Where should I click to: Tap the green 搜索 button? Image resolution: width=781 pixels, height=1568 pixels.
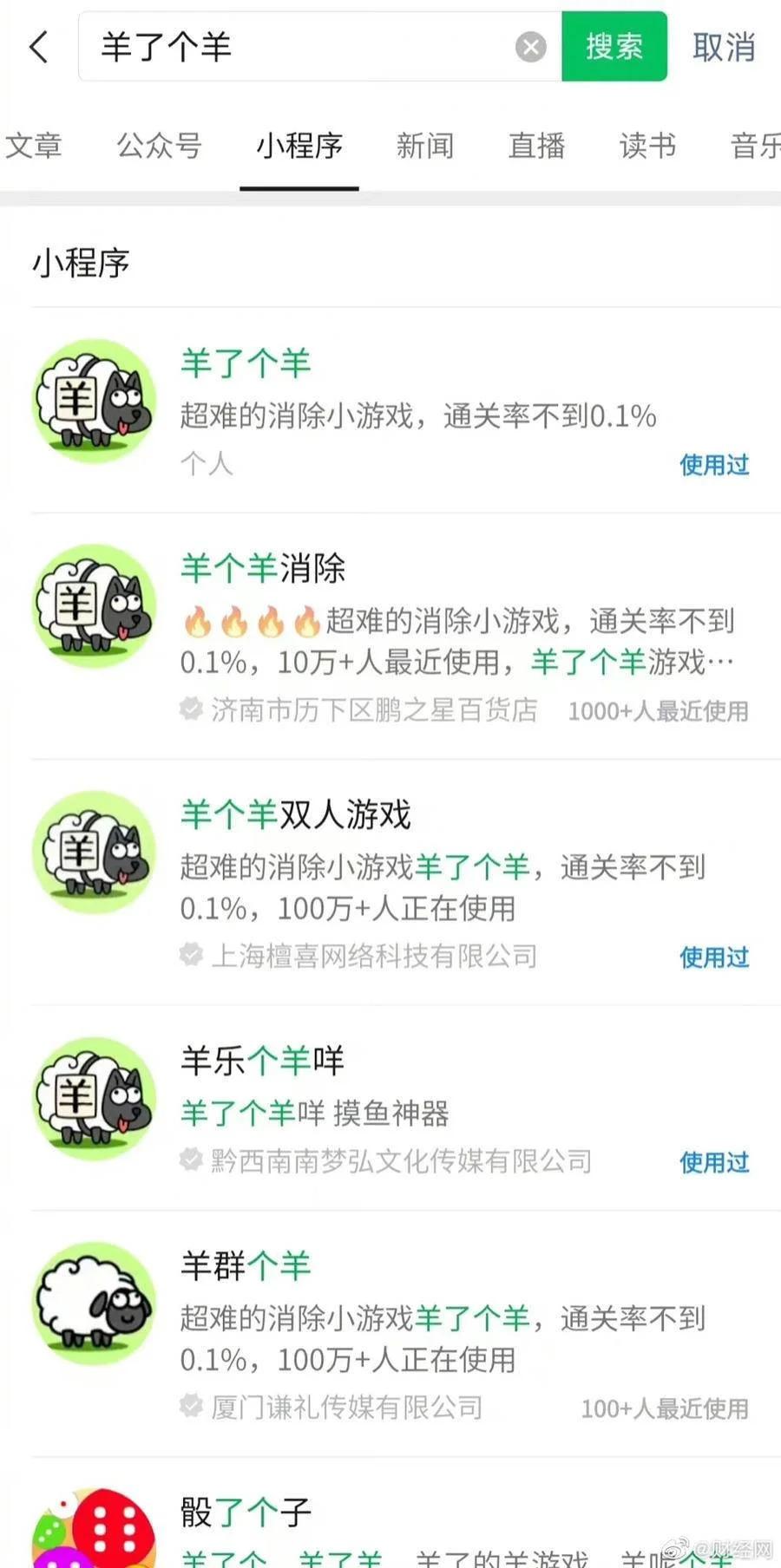click(614, 47)
